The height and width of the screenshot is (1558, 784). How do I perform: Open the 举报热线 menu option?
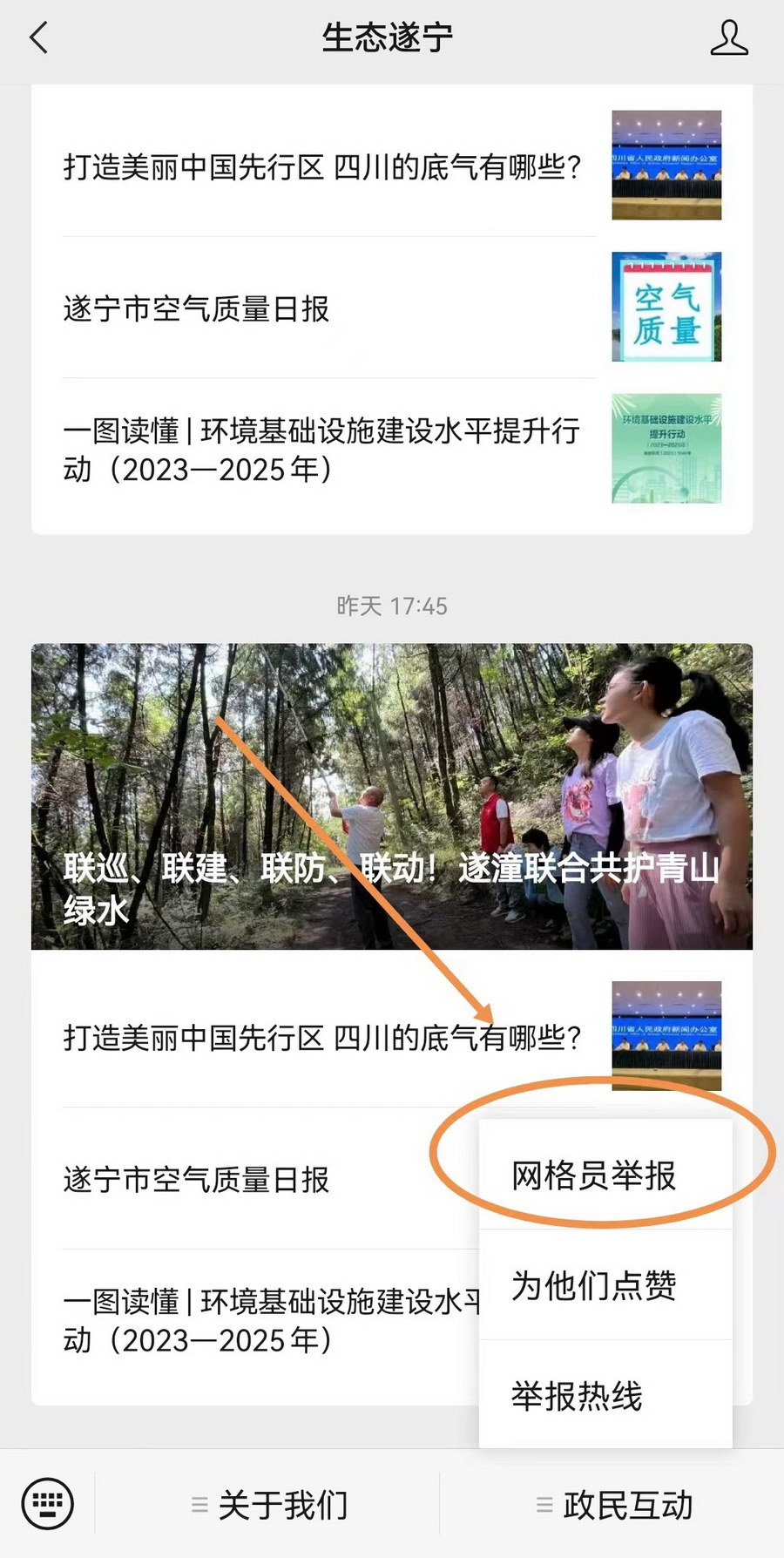pyautogui.click(x=577, y=1396)
